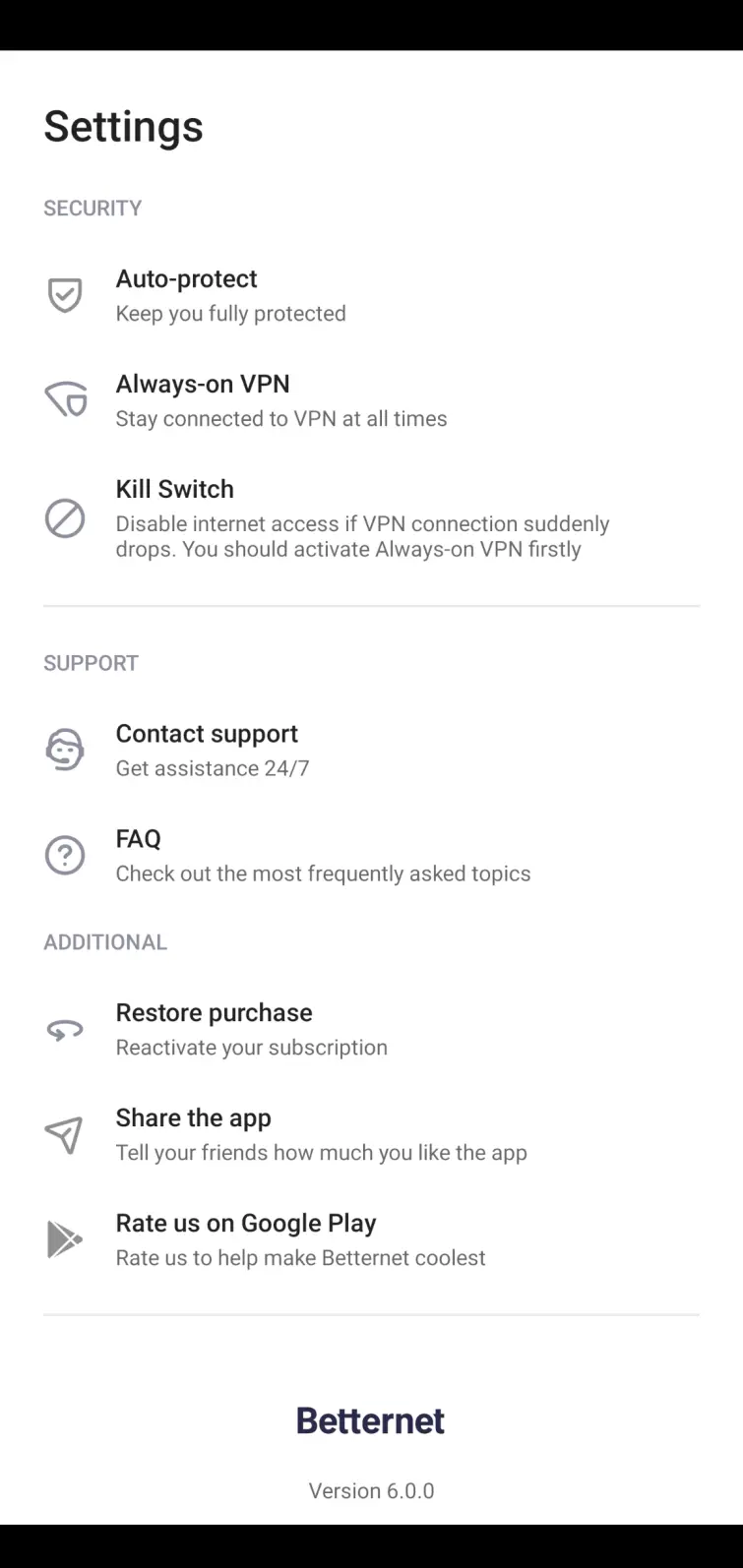This screenshot has width=743, height=1568.
Task: Open Always-on VPN settings
Action: [x=281, y=400]
